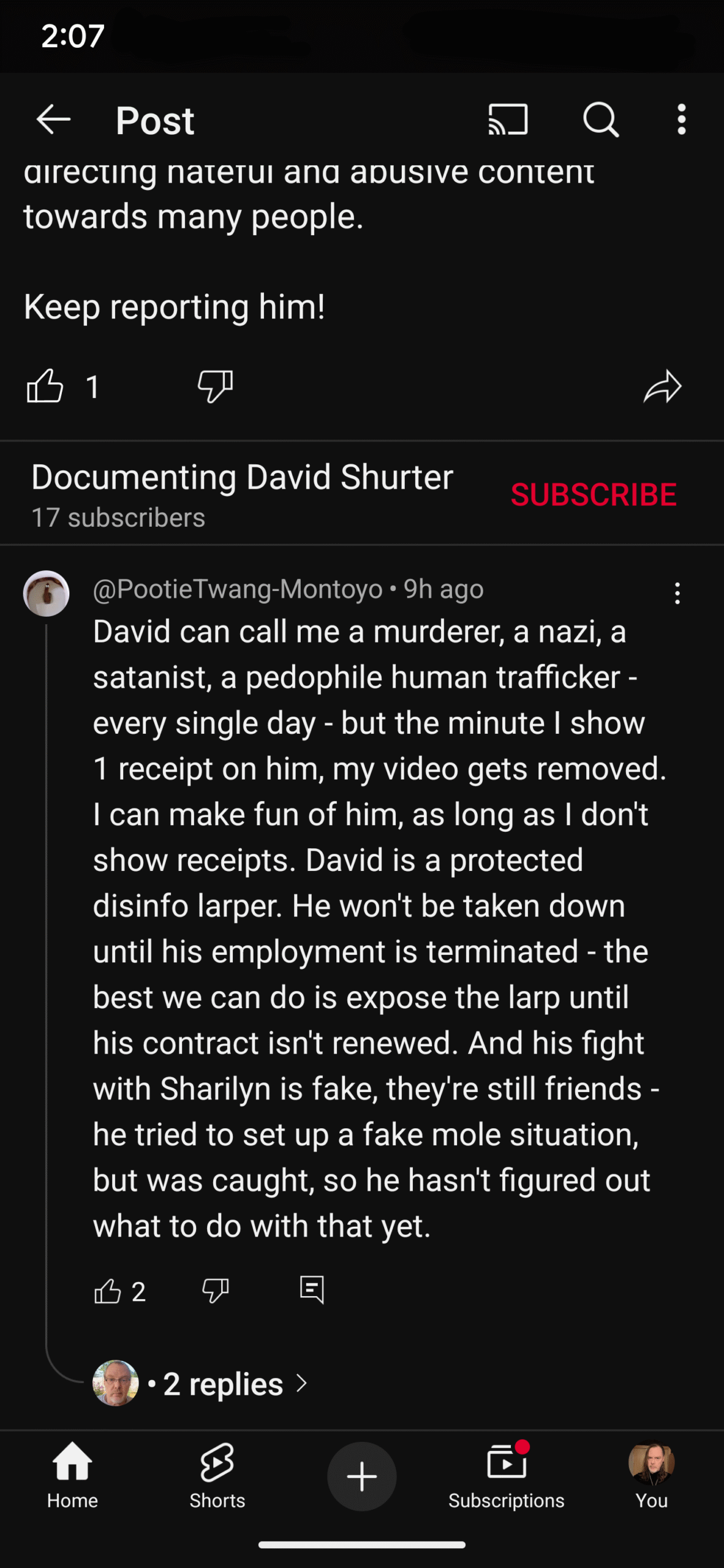The width and height of the screenshot is (724, 1568).
Task: View PootieTwang-Montoyo's profile avatar
Action: [46, 594]
